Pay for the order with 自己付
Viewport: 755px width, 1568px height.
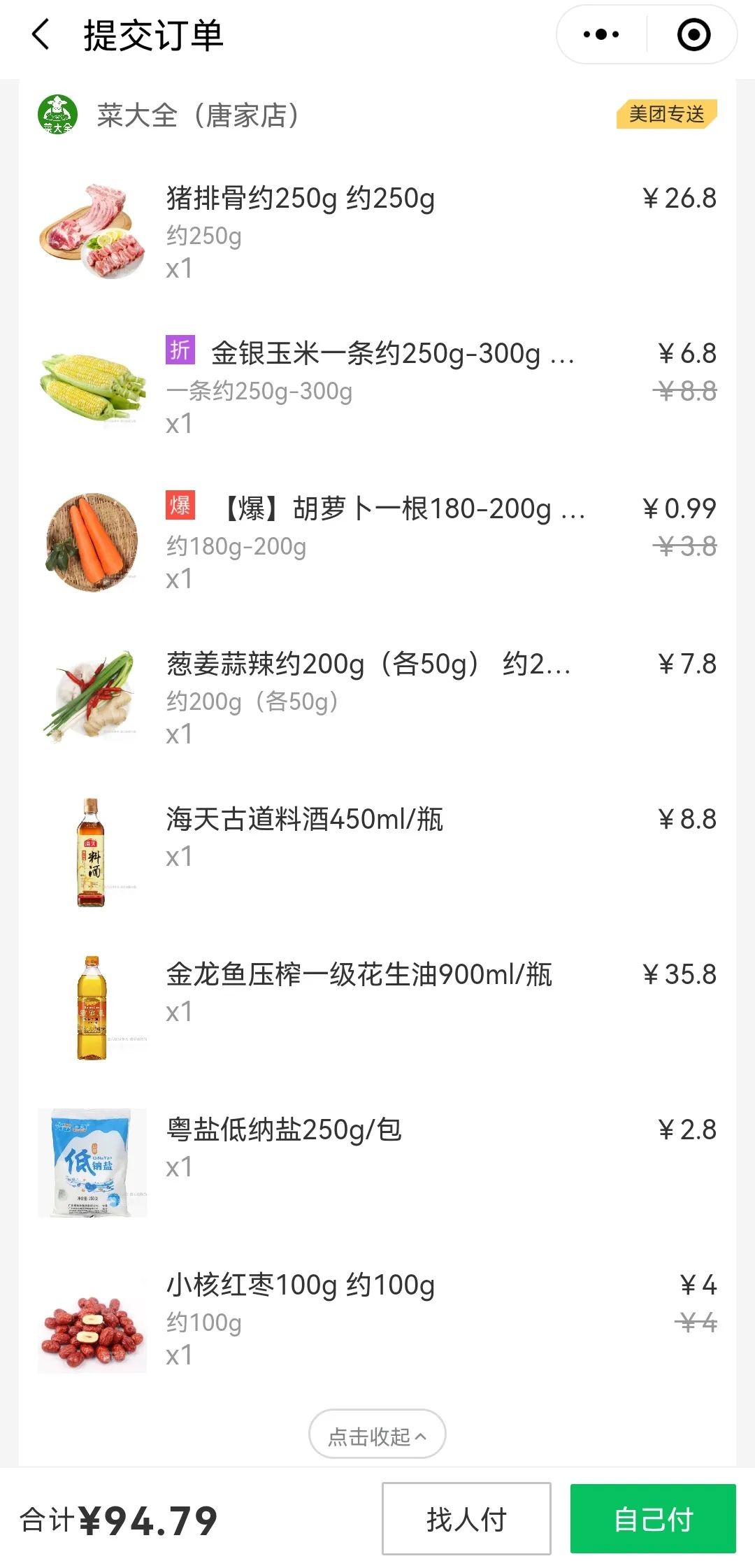pyautogui.click(x=653, y=1519)
